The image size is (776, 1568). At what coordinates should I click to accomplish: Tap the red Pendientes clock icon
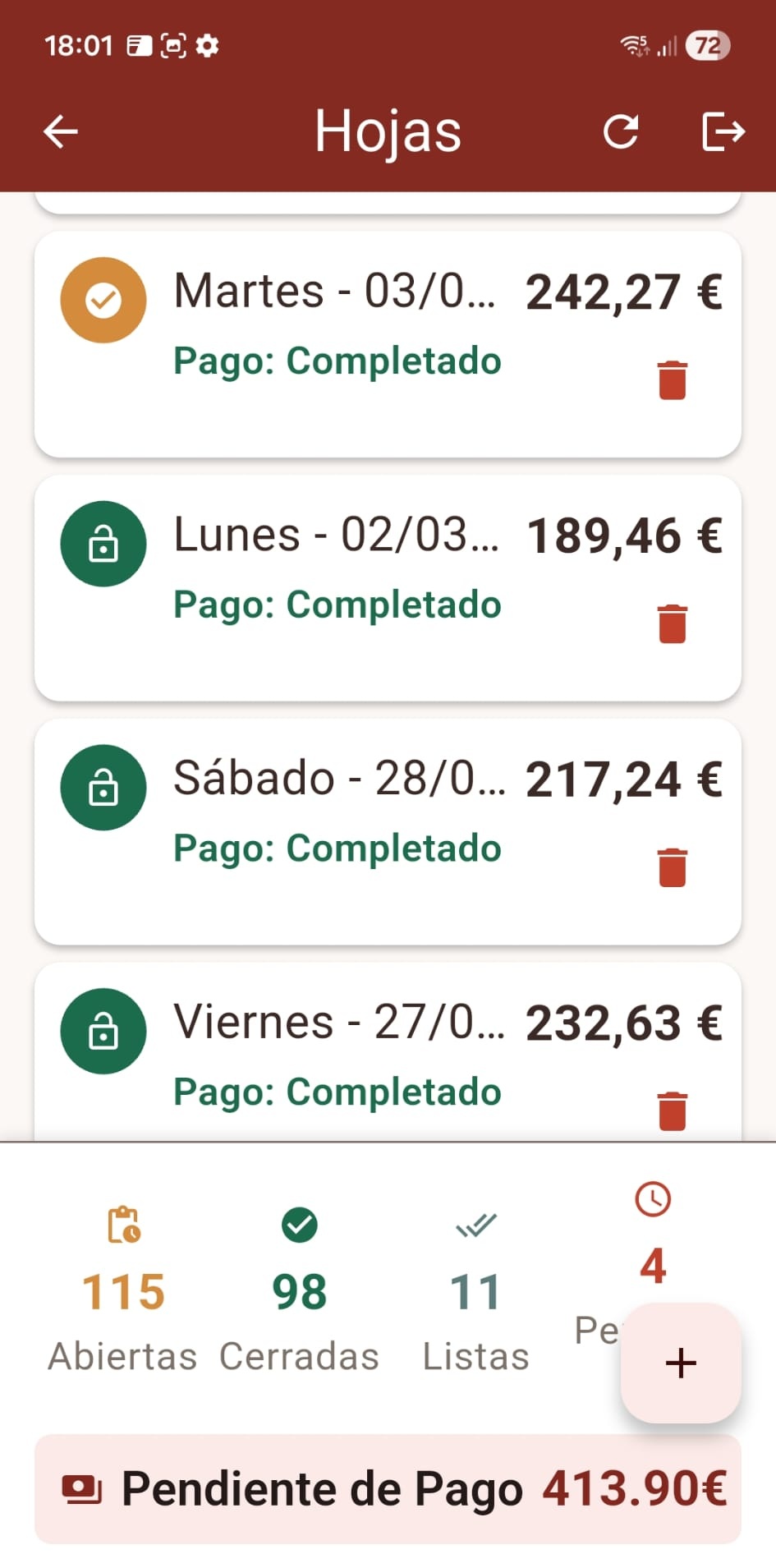click(x=653, y=1198)
